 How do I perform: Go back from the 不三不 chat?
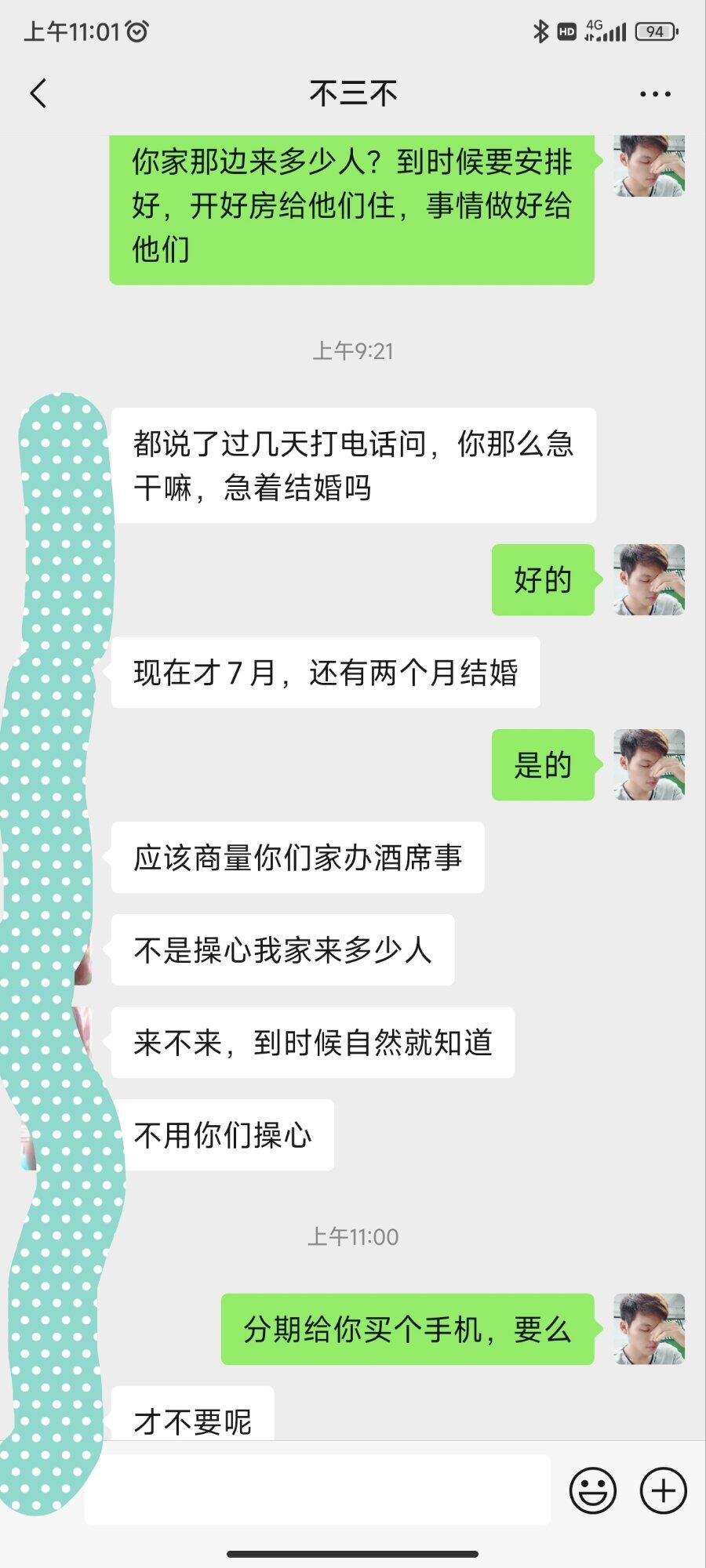(x=38, y=94)
